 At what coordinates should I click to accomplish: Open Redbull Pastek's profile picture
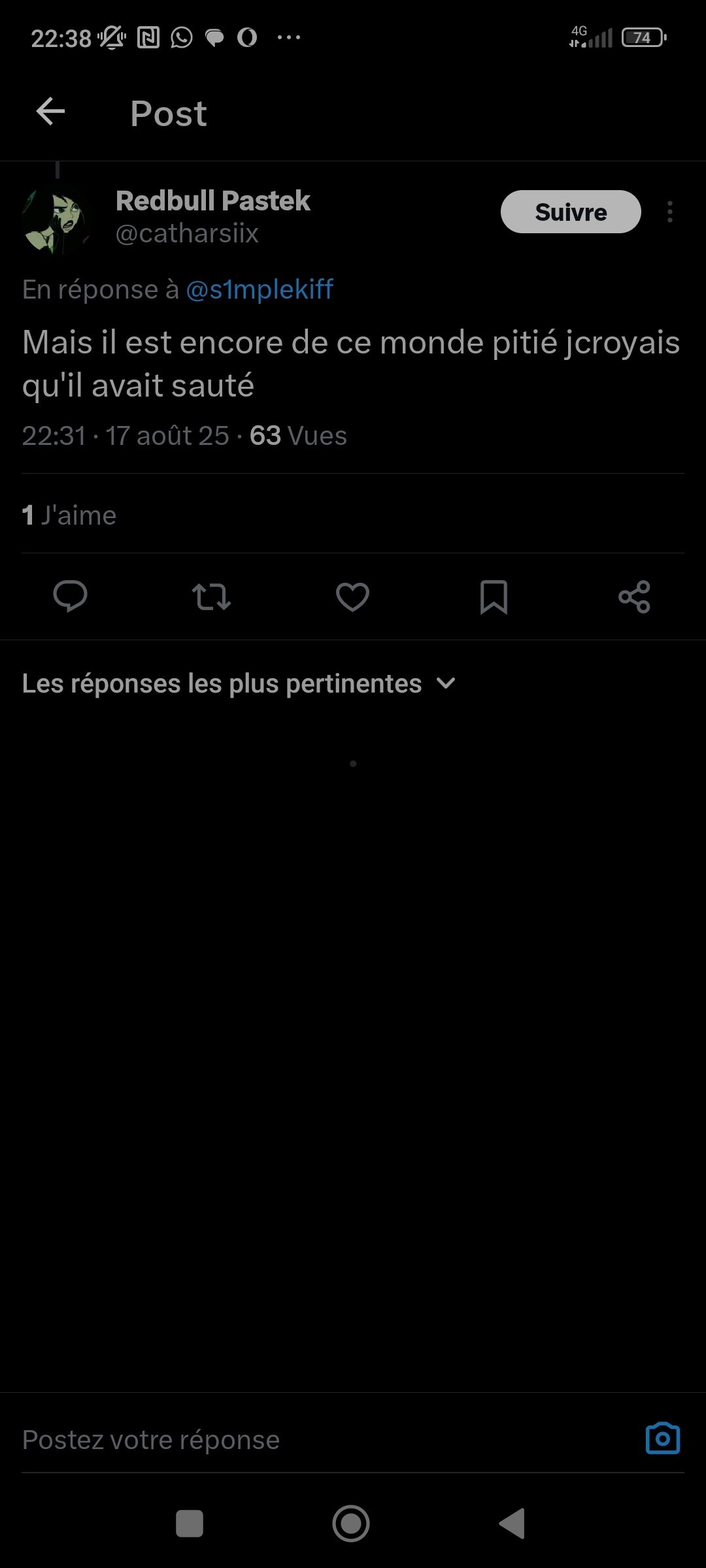[x=56, y=220]
